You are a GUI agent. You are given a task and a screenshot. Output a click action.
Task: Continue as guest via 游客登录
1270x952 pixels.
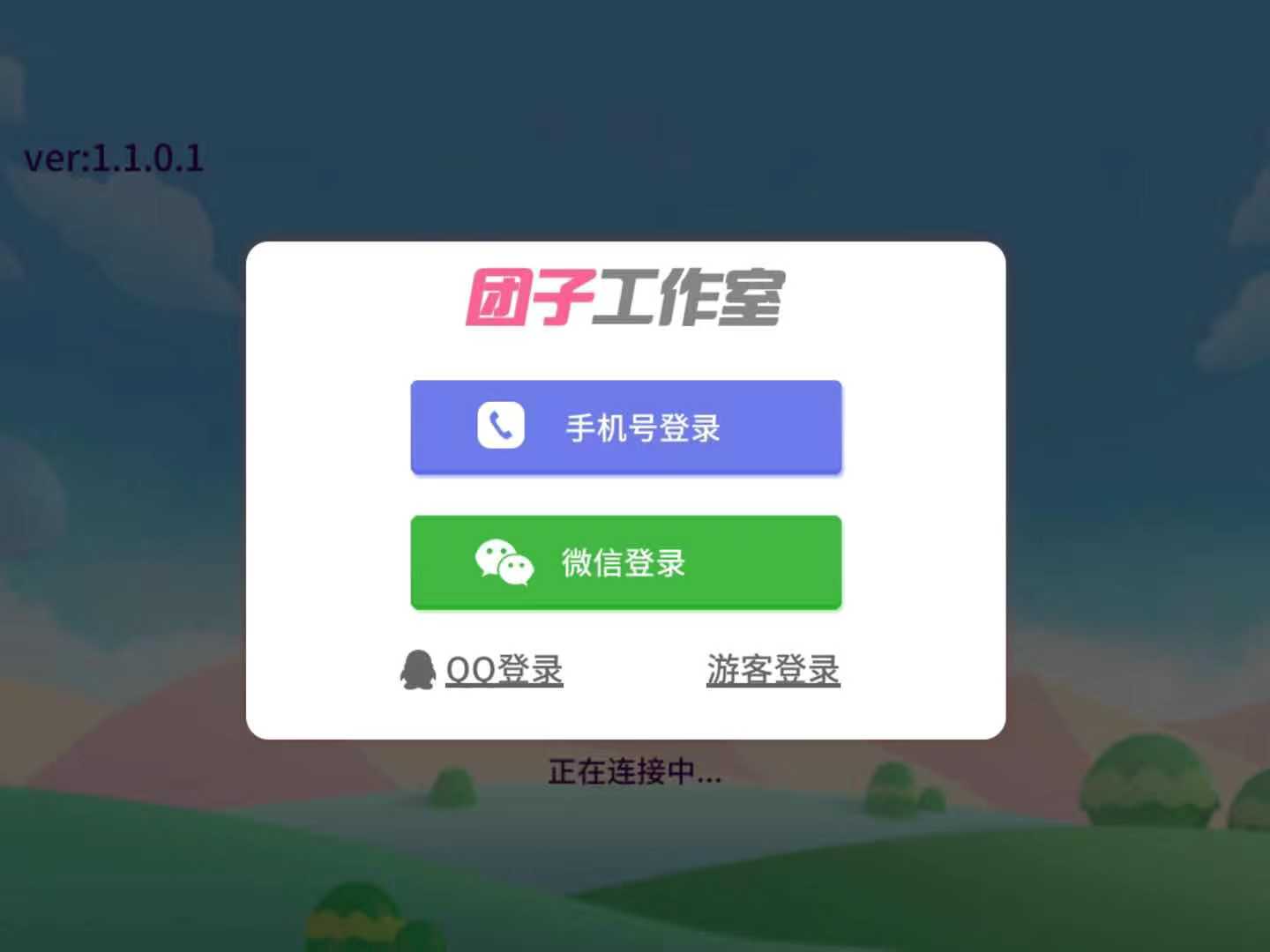(x=773, y=670)
